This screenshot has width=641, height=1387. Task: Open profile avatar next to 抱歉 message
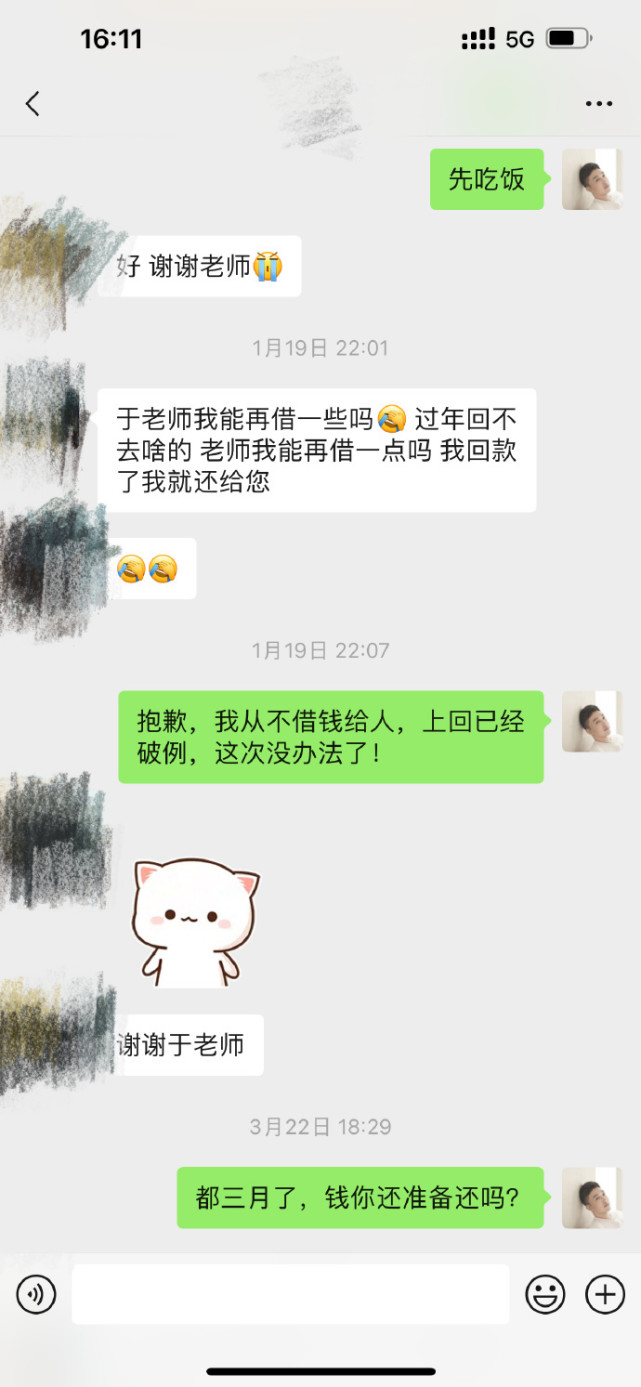click(592, 721)
